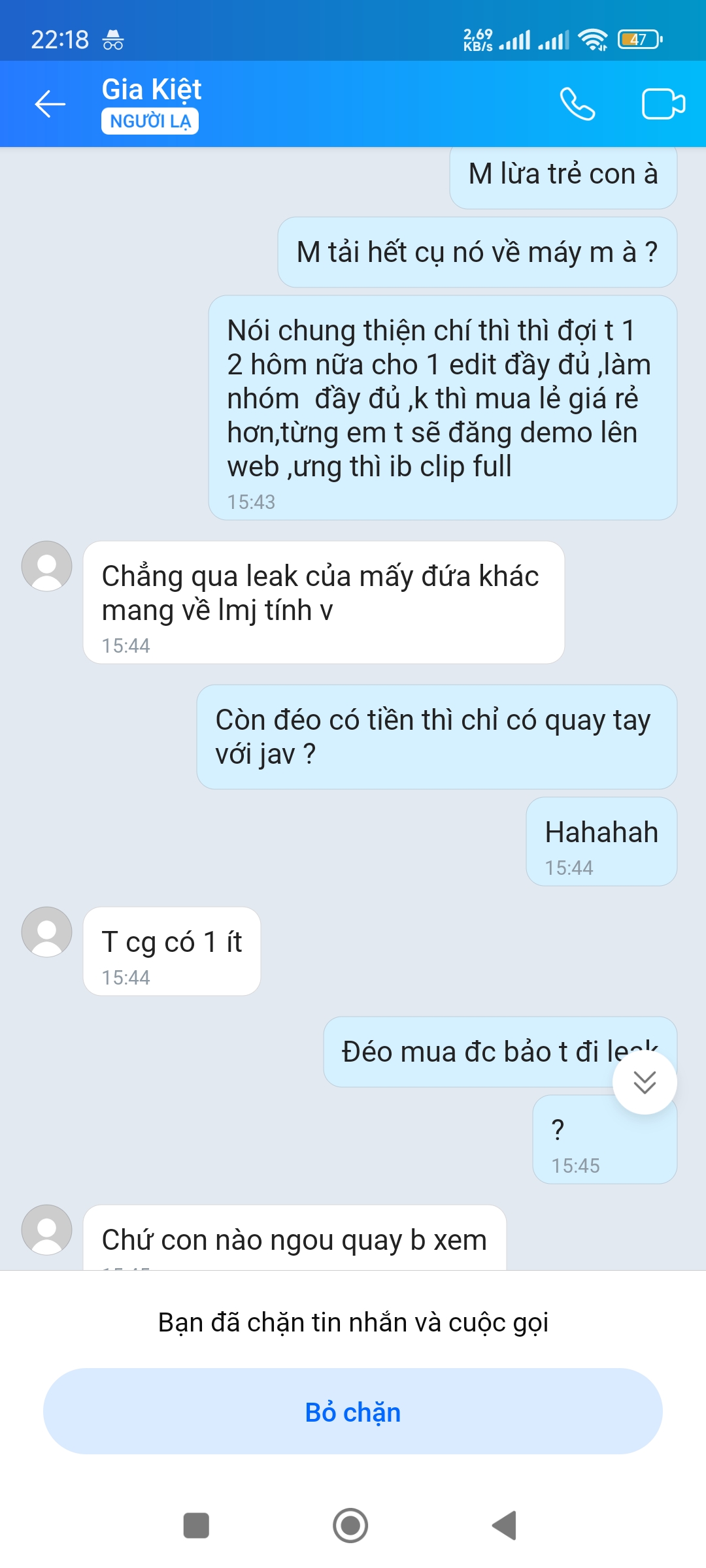Start a video call with Gia Kiệt
706x1568 pixels.
click(663, 104)
